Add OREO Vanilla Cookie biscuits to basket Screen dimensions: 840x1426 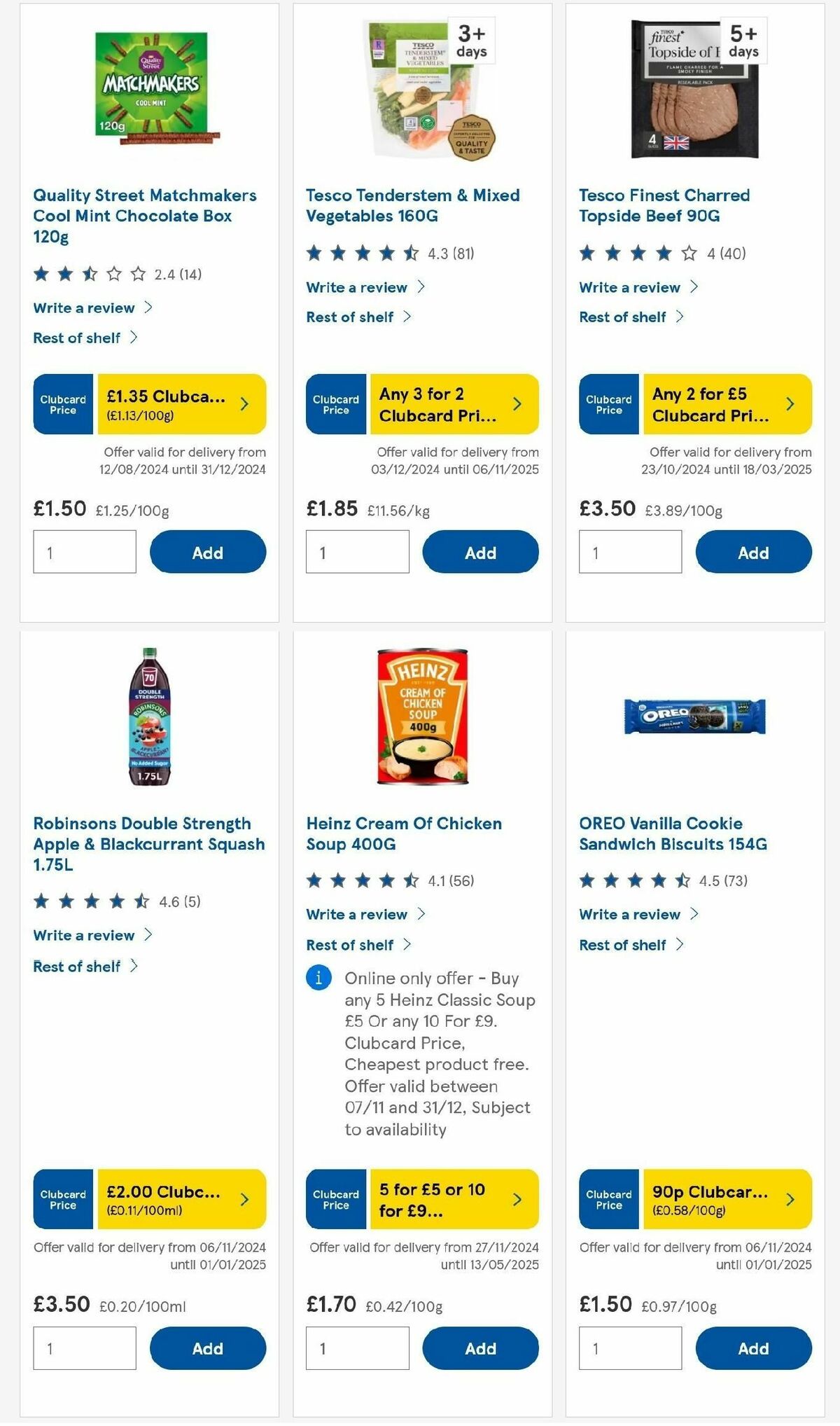752,1348
